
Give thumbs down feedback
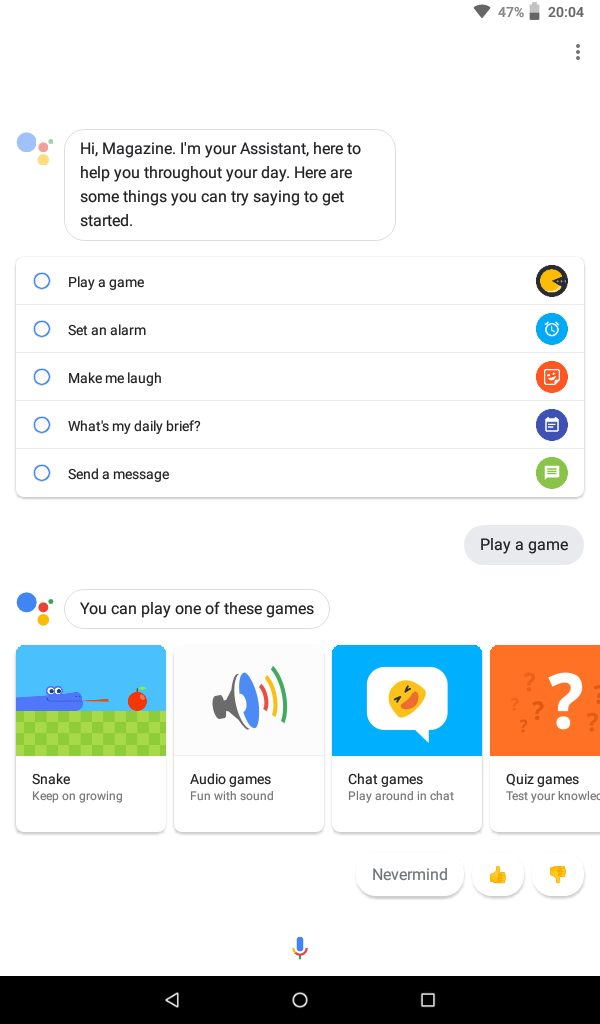click(558, 874)
